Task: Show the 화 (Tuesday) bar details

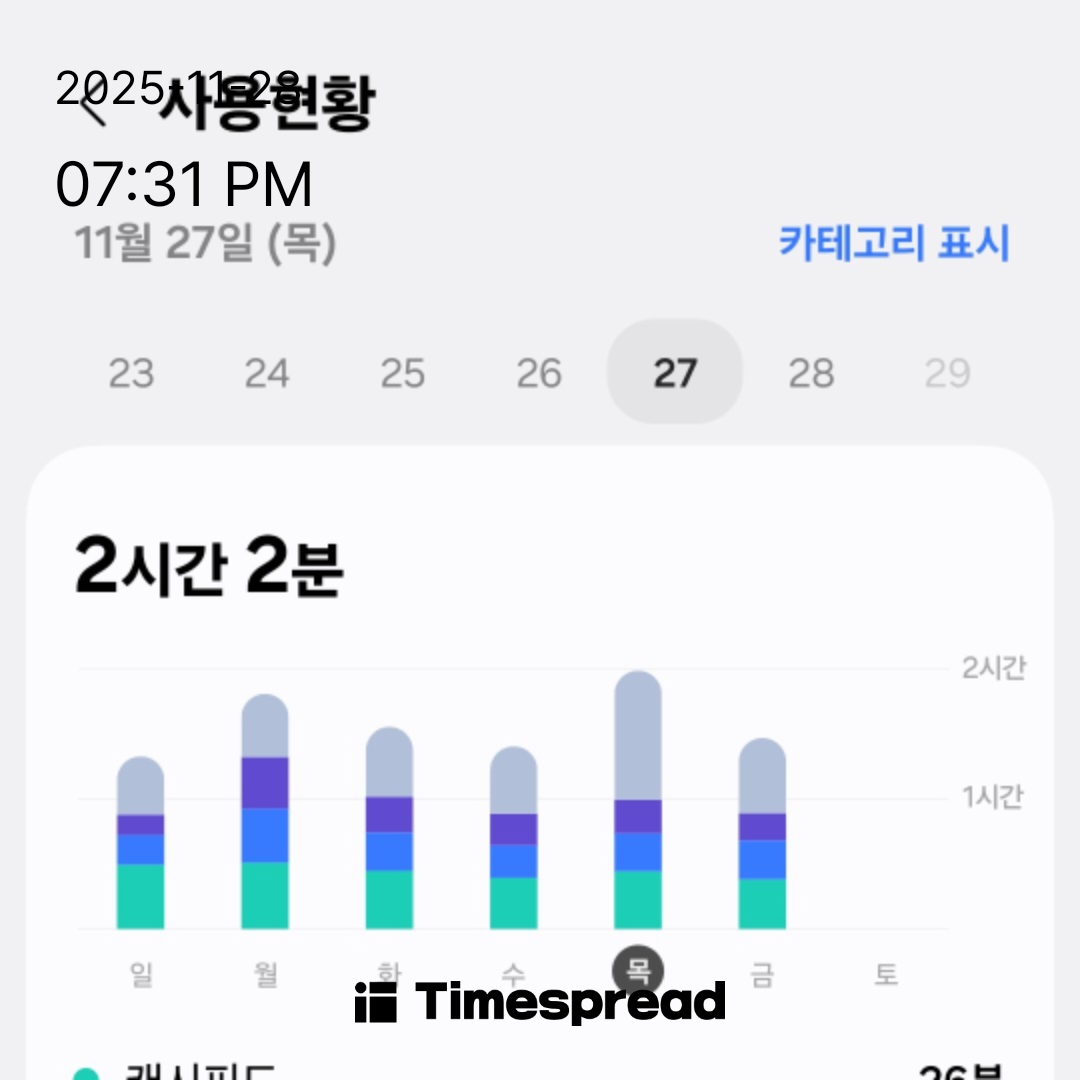Action: 389,828
